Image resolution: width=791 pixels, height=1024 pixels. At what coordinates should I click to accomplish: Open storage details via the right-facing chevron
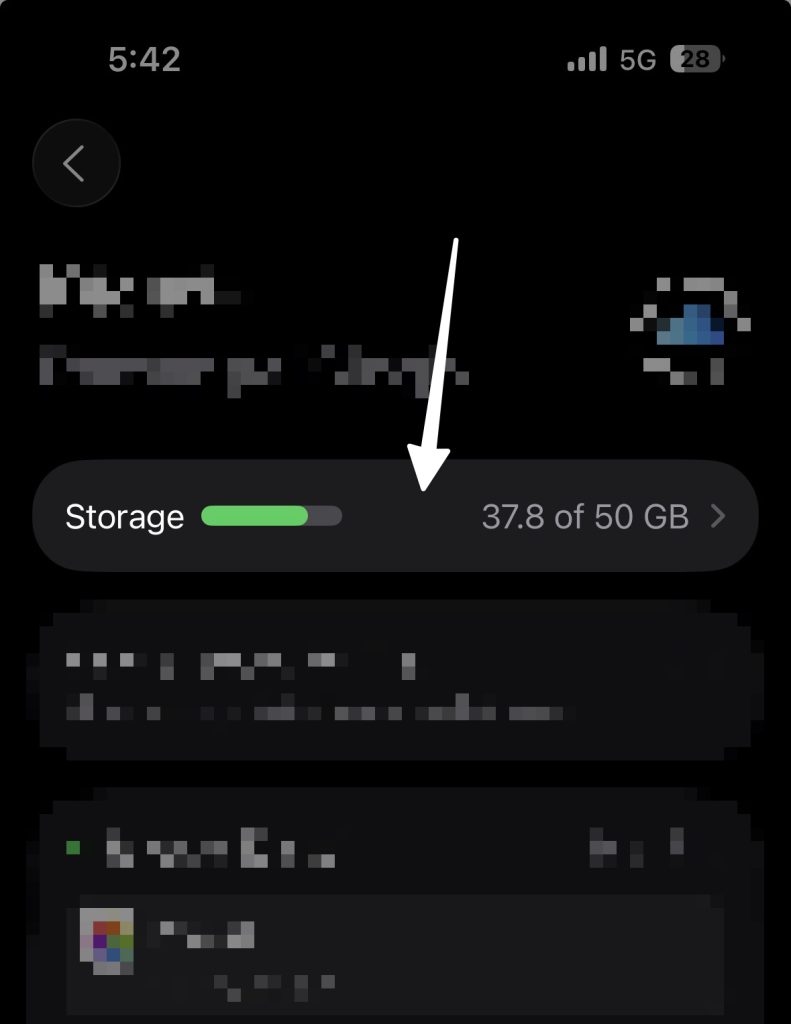(x=718, y=517)
